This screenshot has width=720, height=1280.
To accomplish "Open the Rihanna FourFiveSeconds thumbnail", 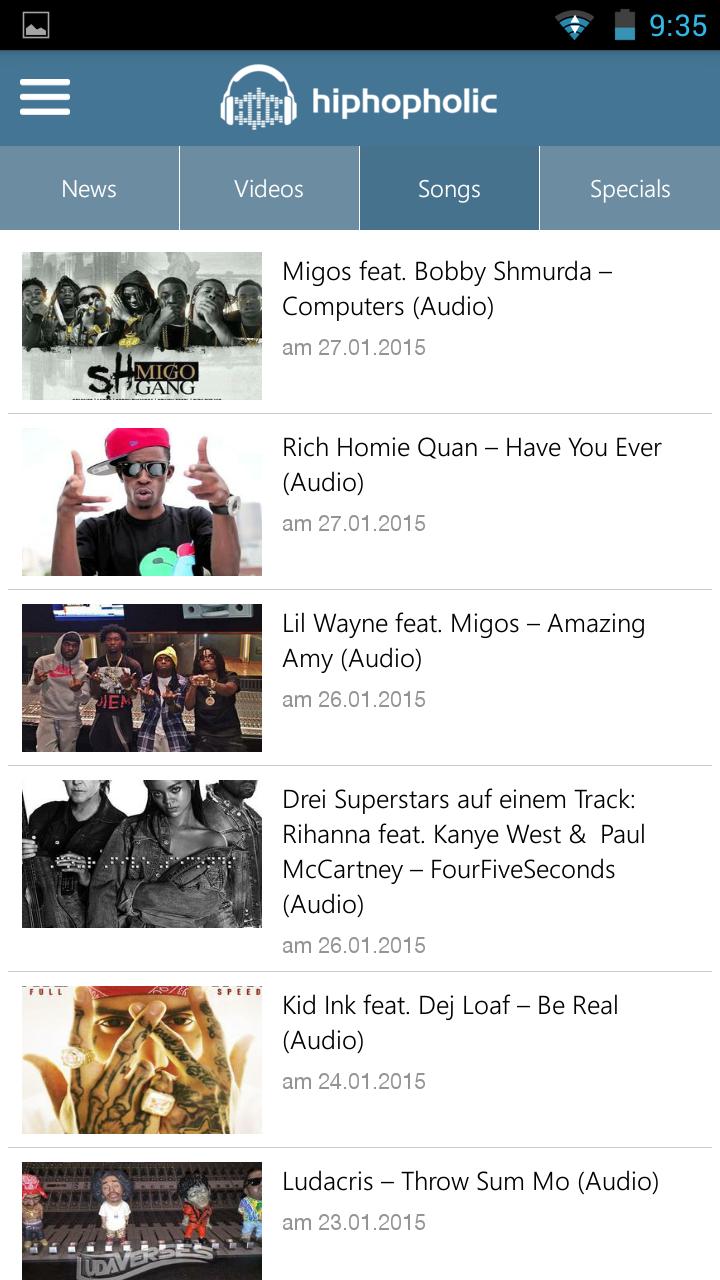I will click(x=141, y=853).
